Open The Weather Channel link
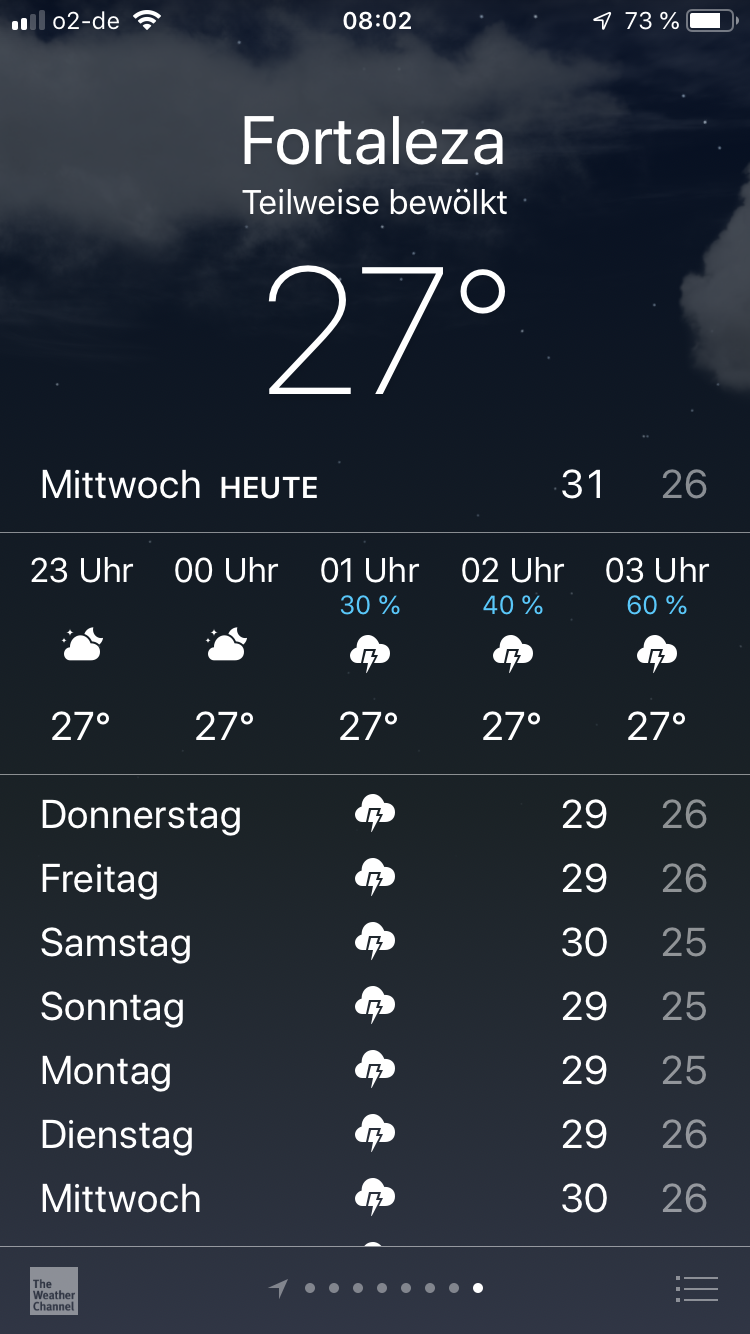Viewport: 750px width, 1334px height. coord(54,1290)
